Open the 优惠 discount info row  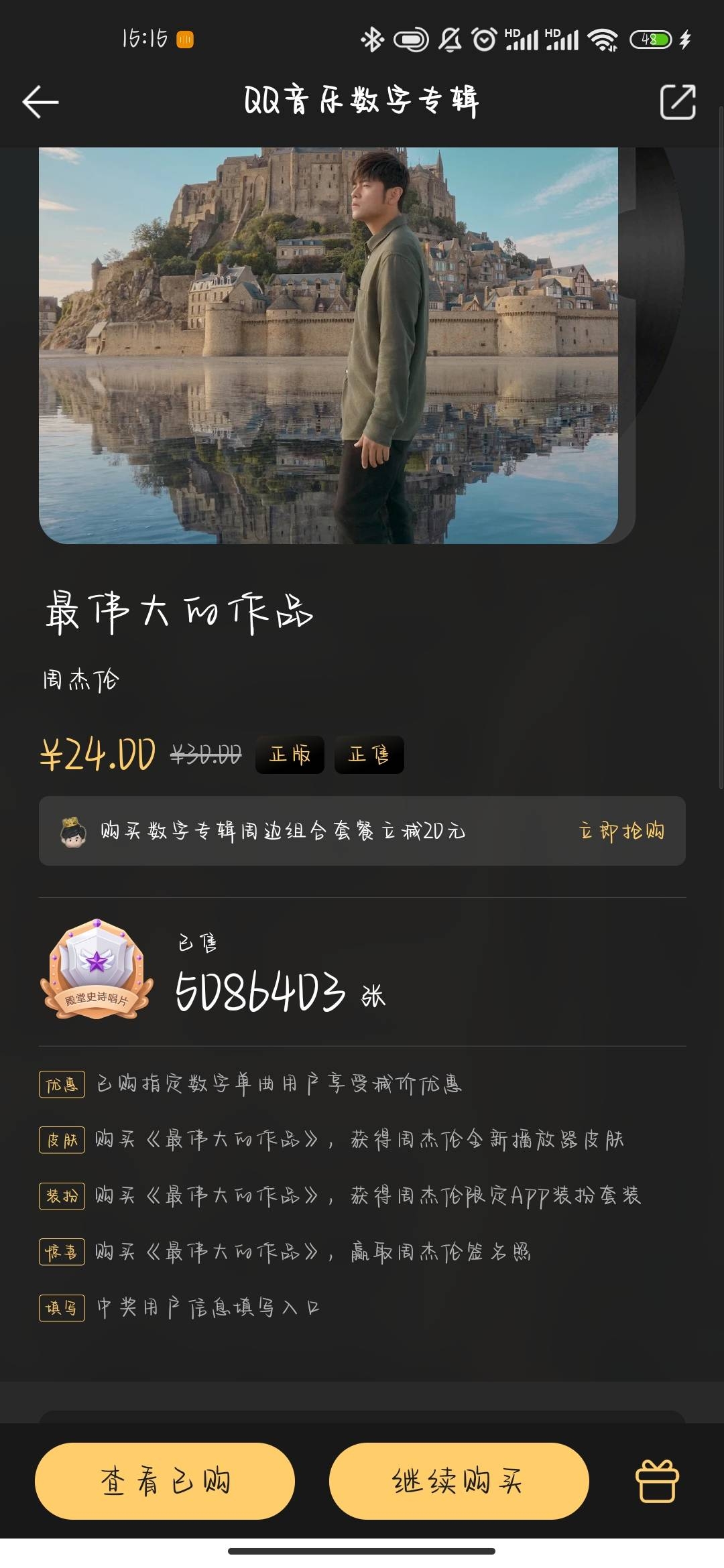point(279,1084)
